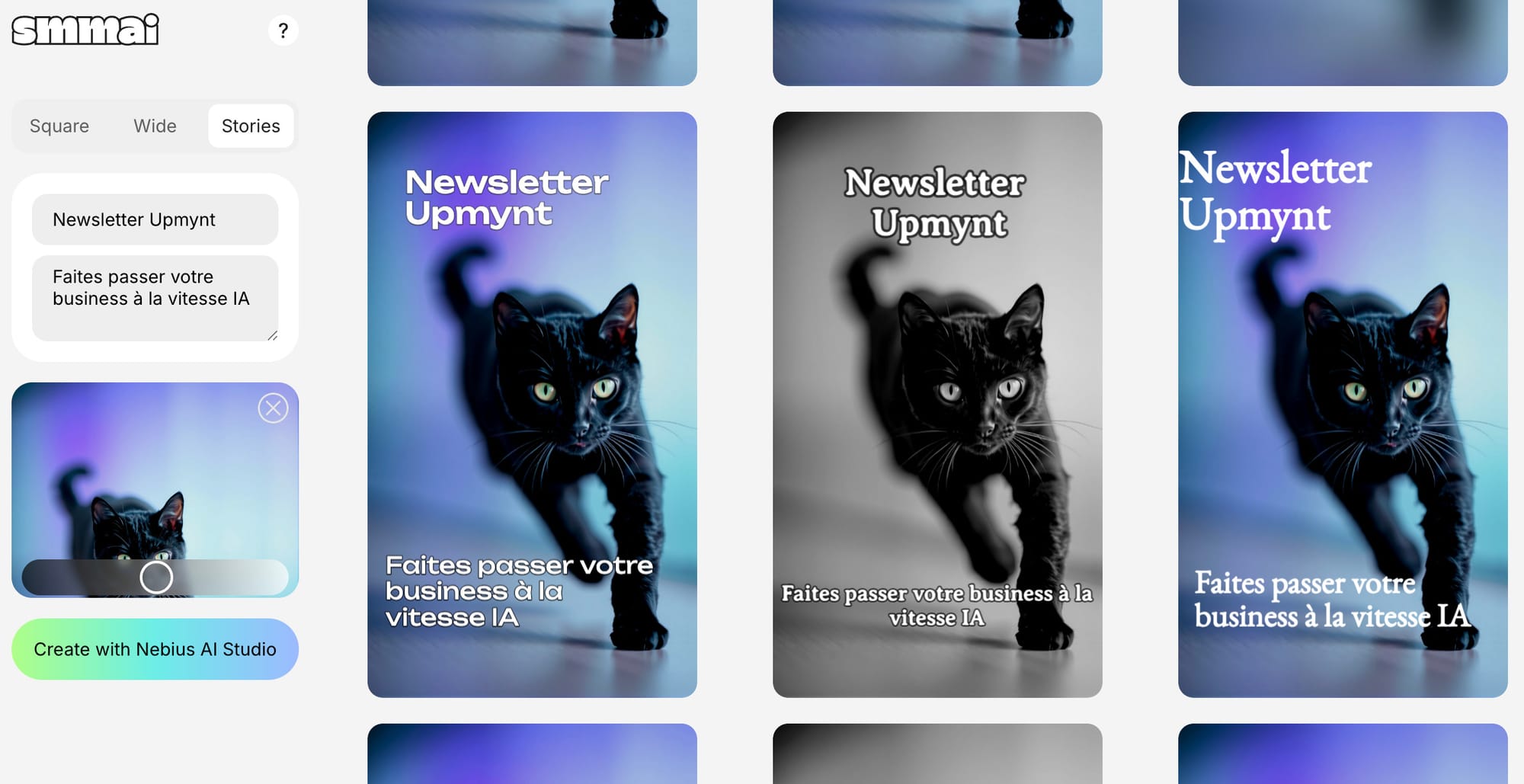This screenshot has height=784, width=1524.
Task: Open the purple story with sans-serif title
Action: (532, 405)
